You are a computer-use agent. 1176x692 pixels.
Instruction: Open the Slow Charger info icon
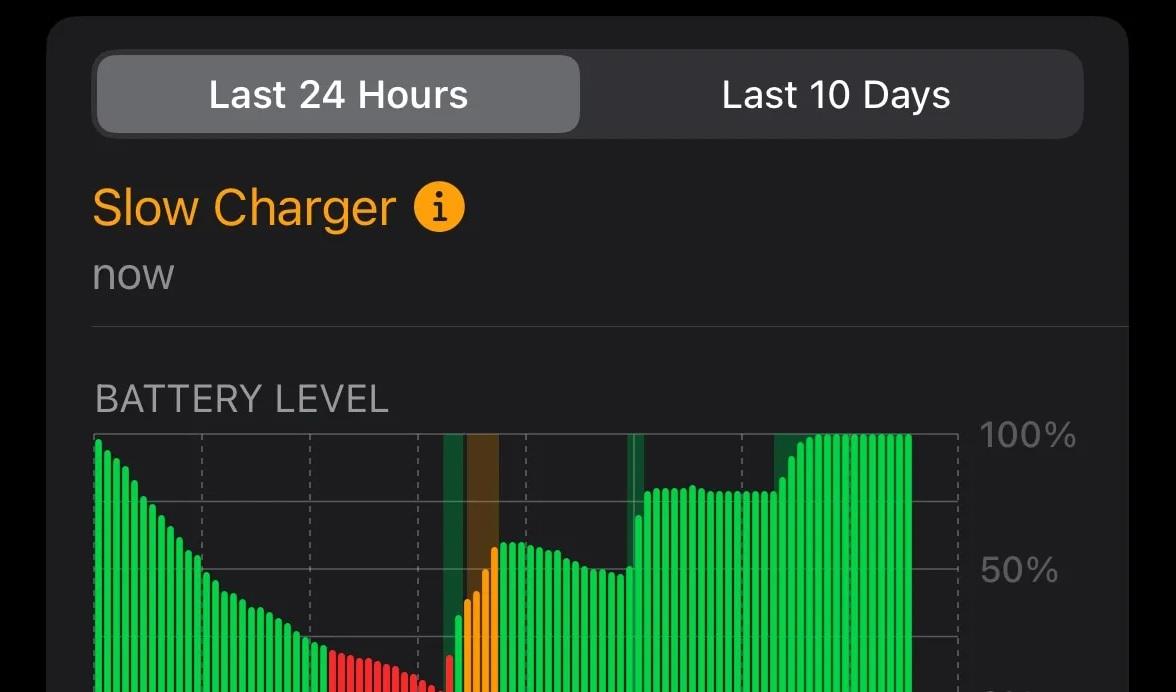439,207
